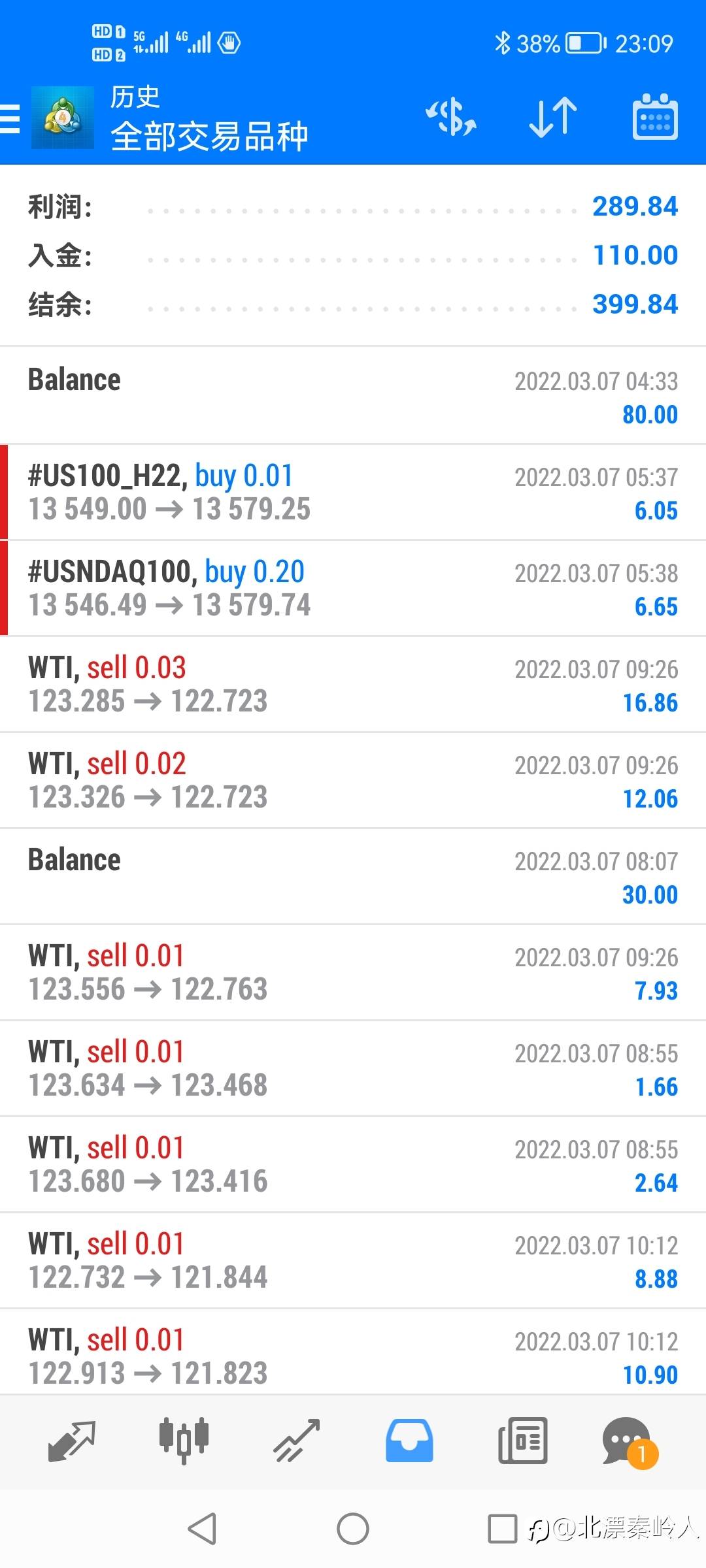The width and height of the screenshot is (706, 1568).
Task: Open WTI sell trade with profit 1.66
Action: point(353,1069)
